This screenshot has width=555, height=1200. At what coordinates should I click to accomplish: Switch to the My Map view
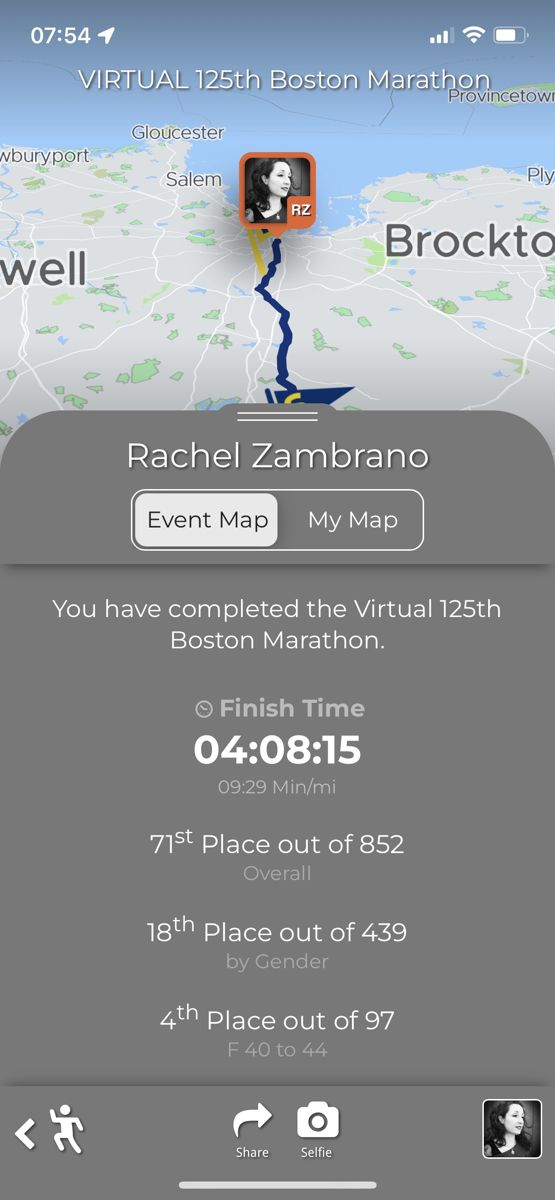tap(352, 520)
